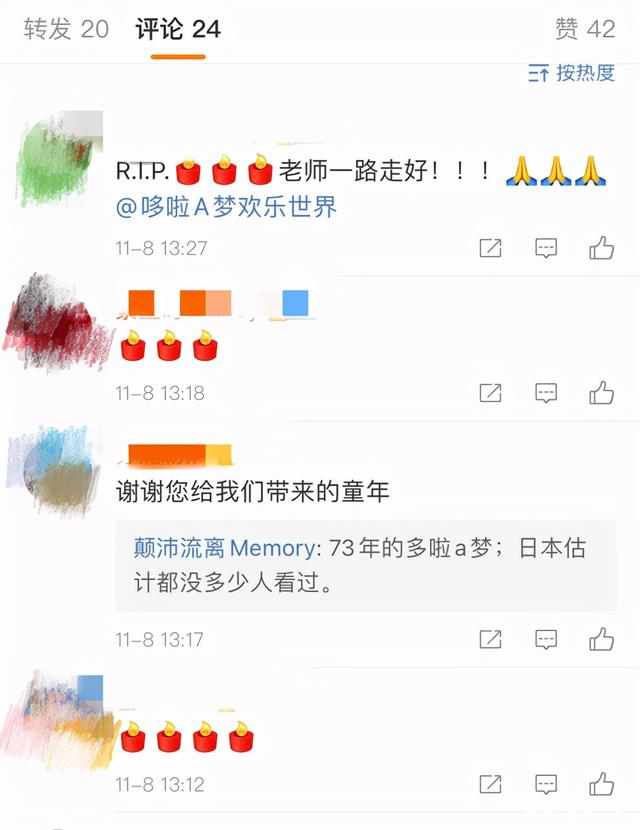Repost the comment posted at 13:18

click(x=490, y=393)
